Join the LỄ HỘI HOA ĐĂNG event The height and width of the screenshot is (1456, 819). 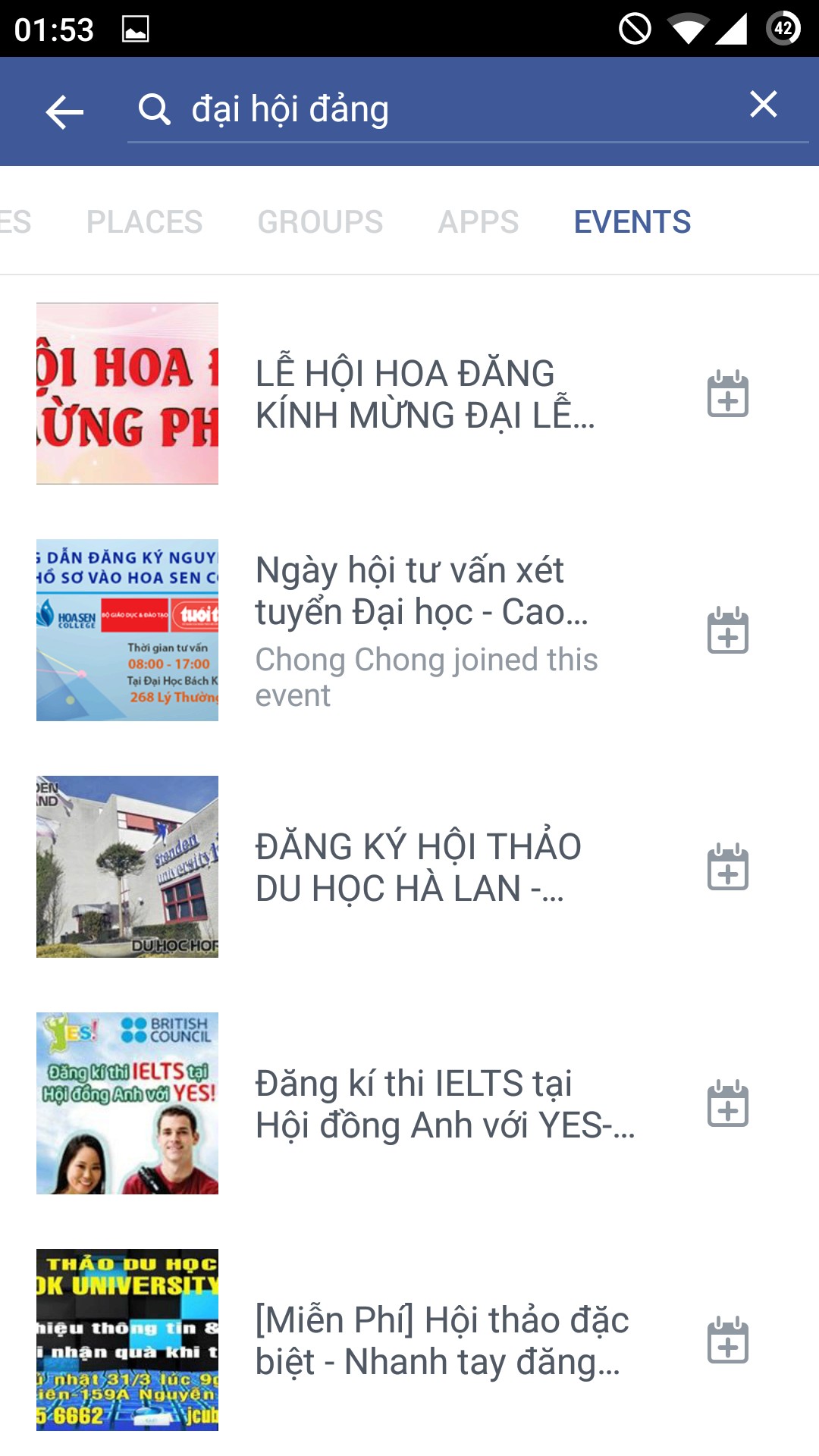[727, 394]
